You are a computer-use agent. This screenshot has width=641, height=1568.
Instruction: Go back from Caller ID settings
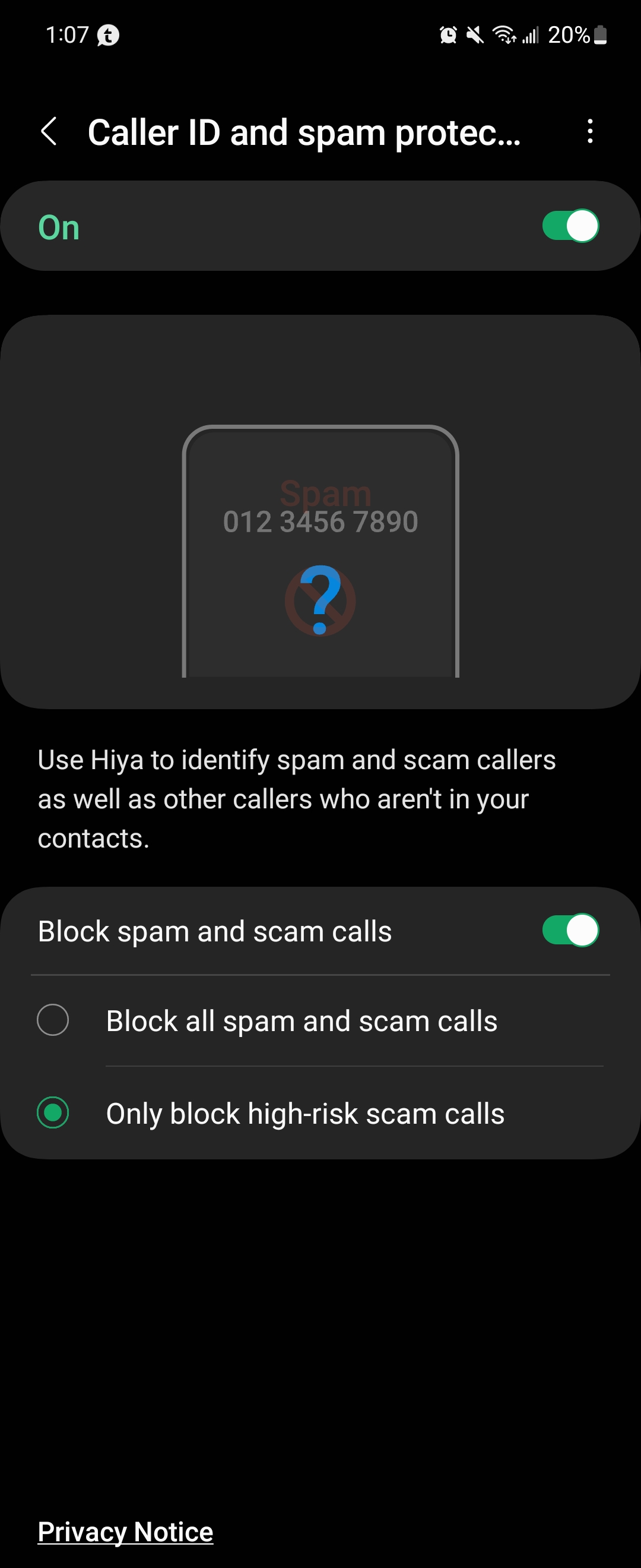[x=49, y=131]
